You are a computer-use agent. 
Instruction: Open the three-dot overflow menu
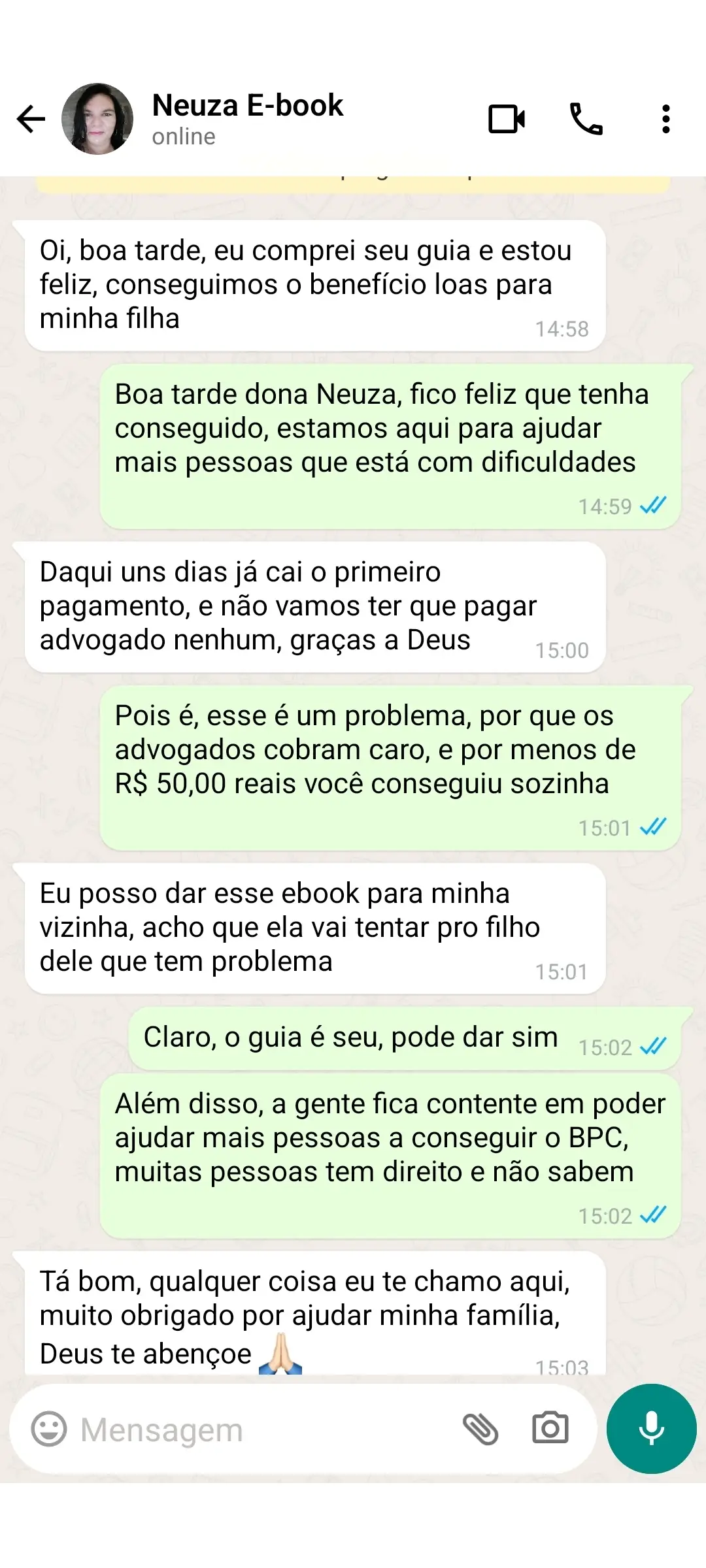click(x=665, y=119)
